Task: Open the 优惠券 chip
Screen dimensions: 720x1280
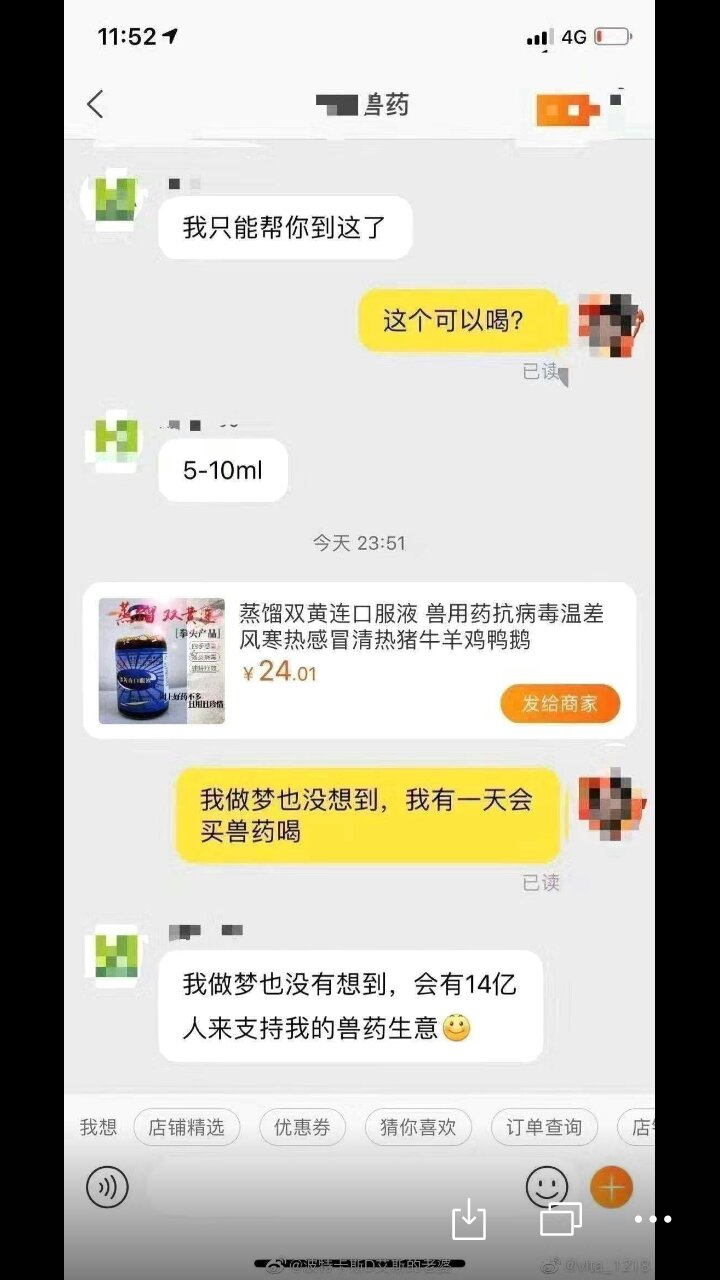Action: (x=302, y=1127)
